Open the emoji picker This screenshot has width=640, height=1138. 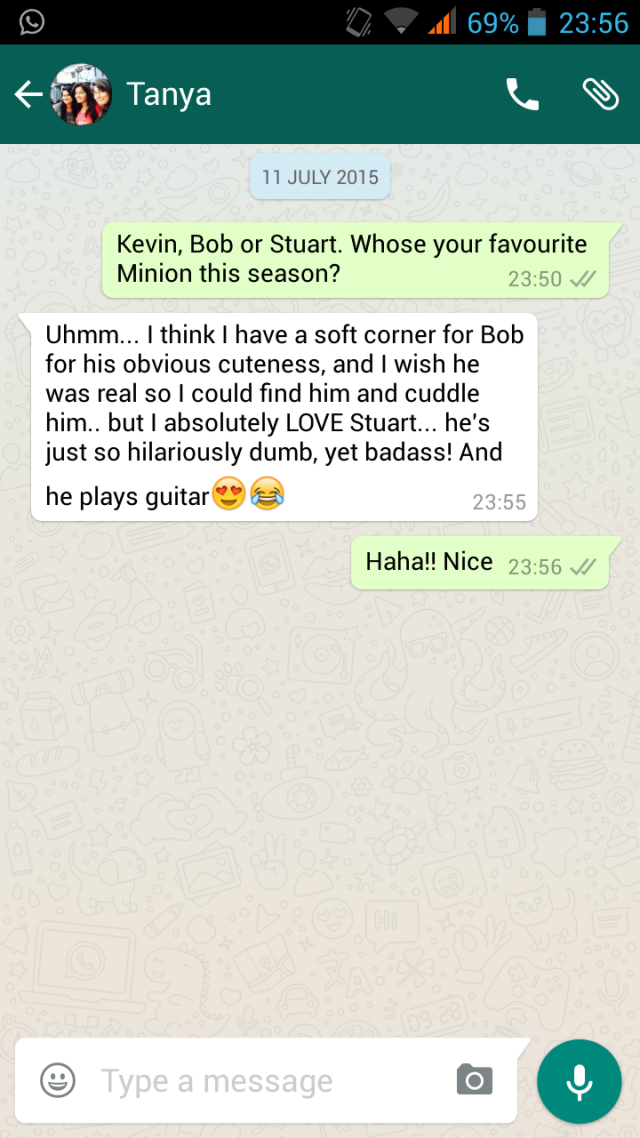click(58, 1080)
